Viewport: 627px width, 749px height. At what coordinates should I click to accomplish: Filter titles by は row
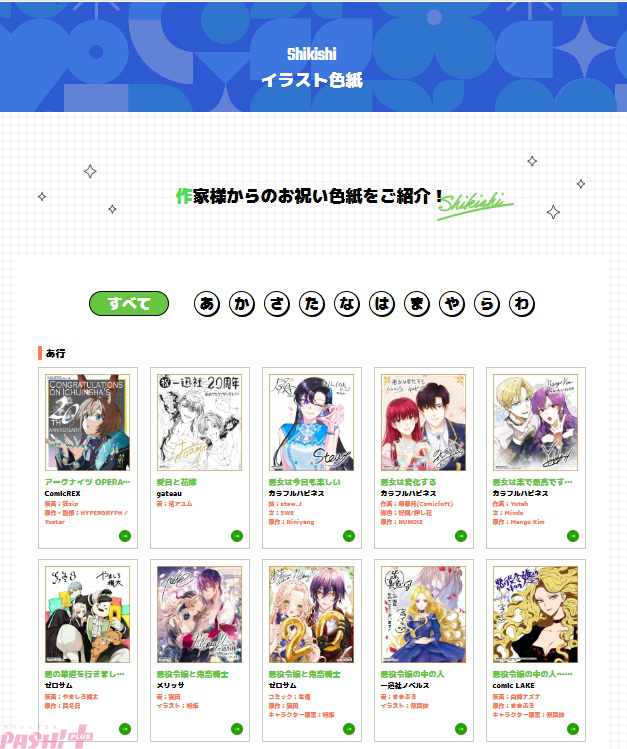click(x=382, y=304)
